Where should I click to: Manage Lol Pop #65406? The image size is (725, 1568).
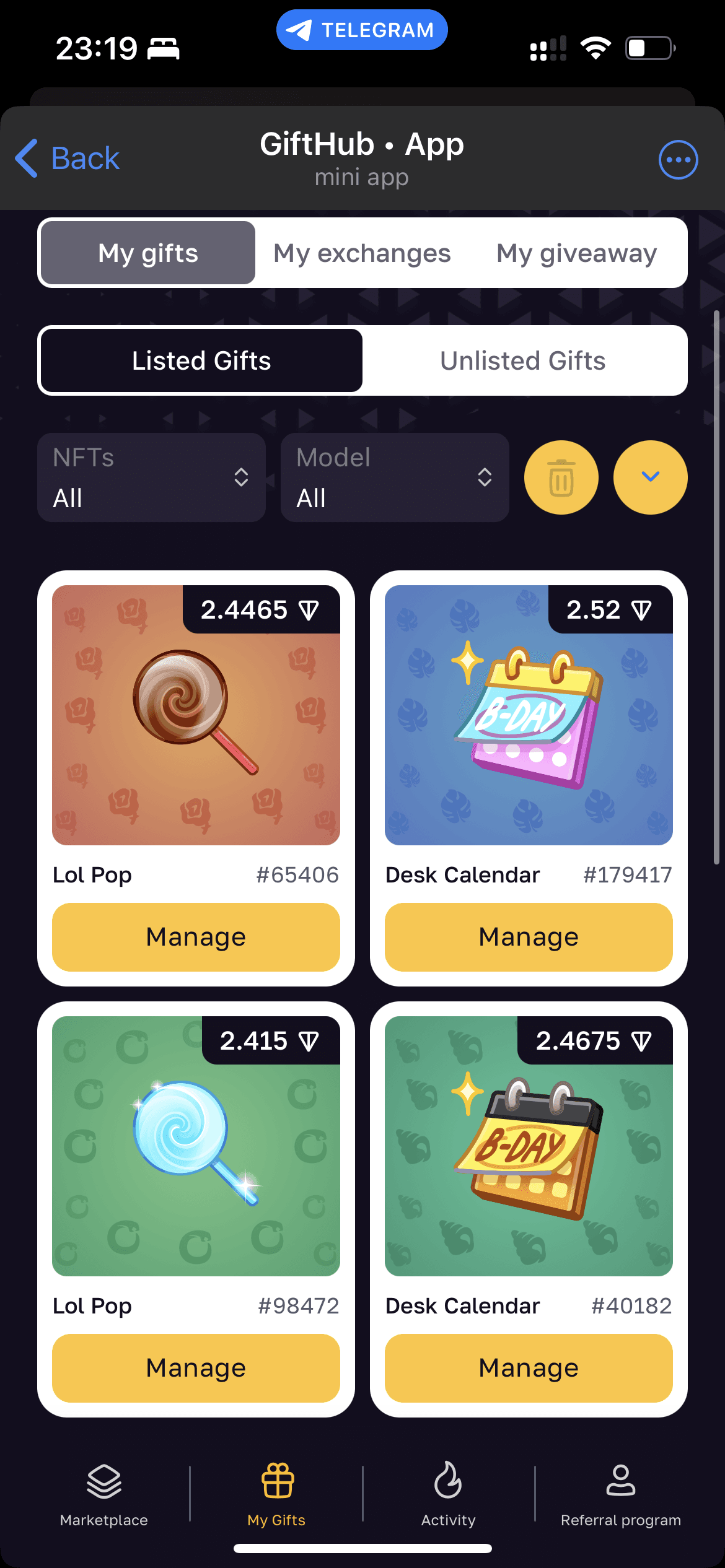pyautogui.click(x=196, y=937)
